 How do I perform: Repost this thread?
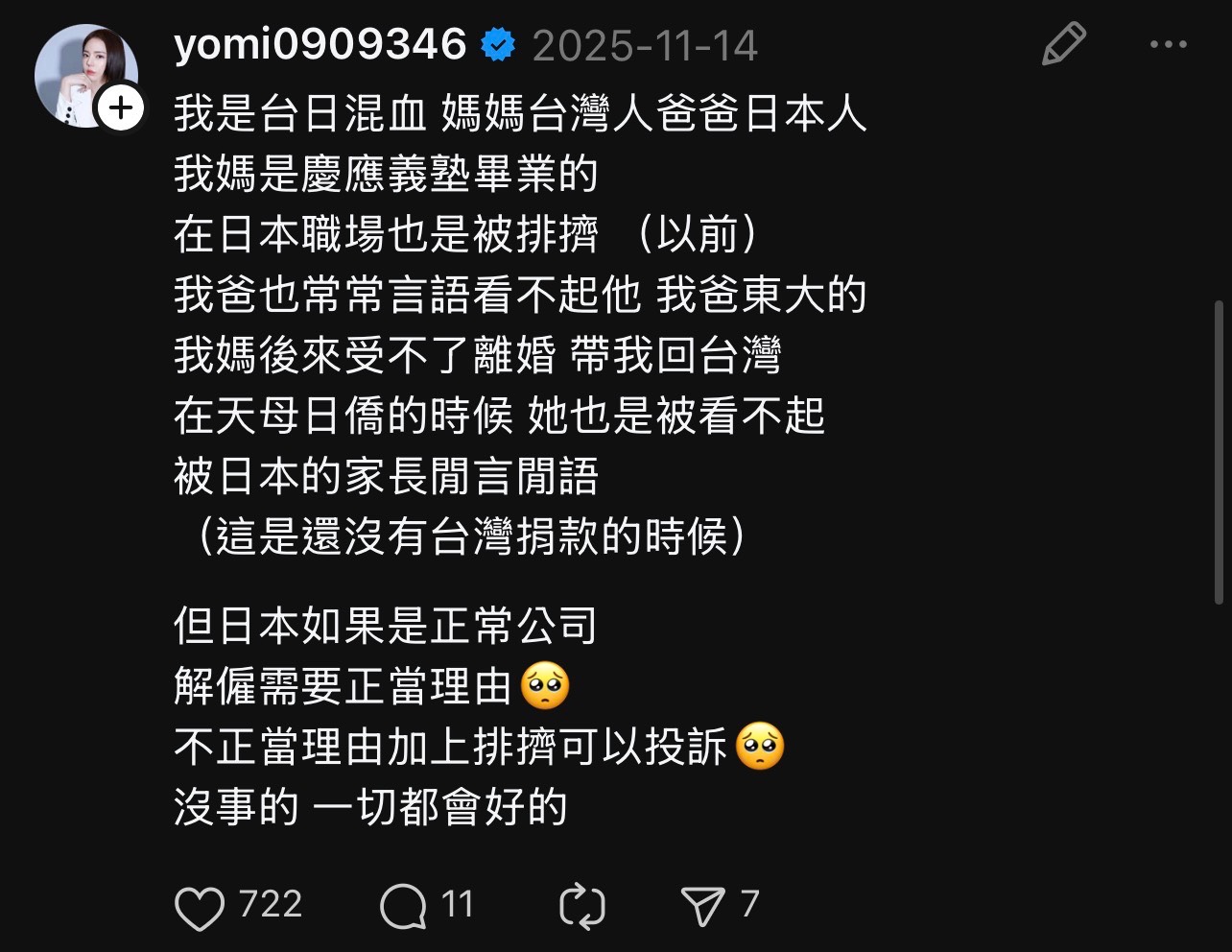click(581, 906)
